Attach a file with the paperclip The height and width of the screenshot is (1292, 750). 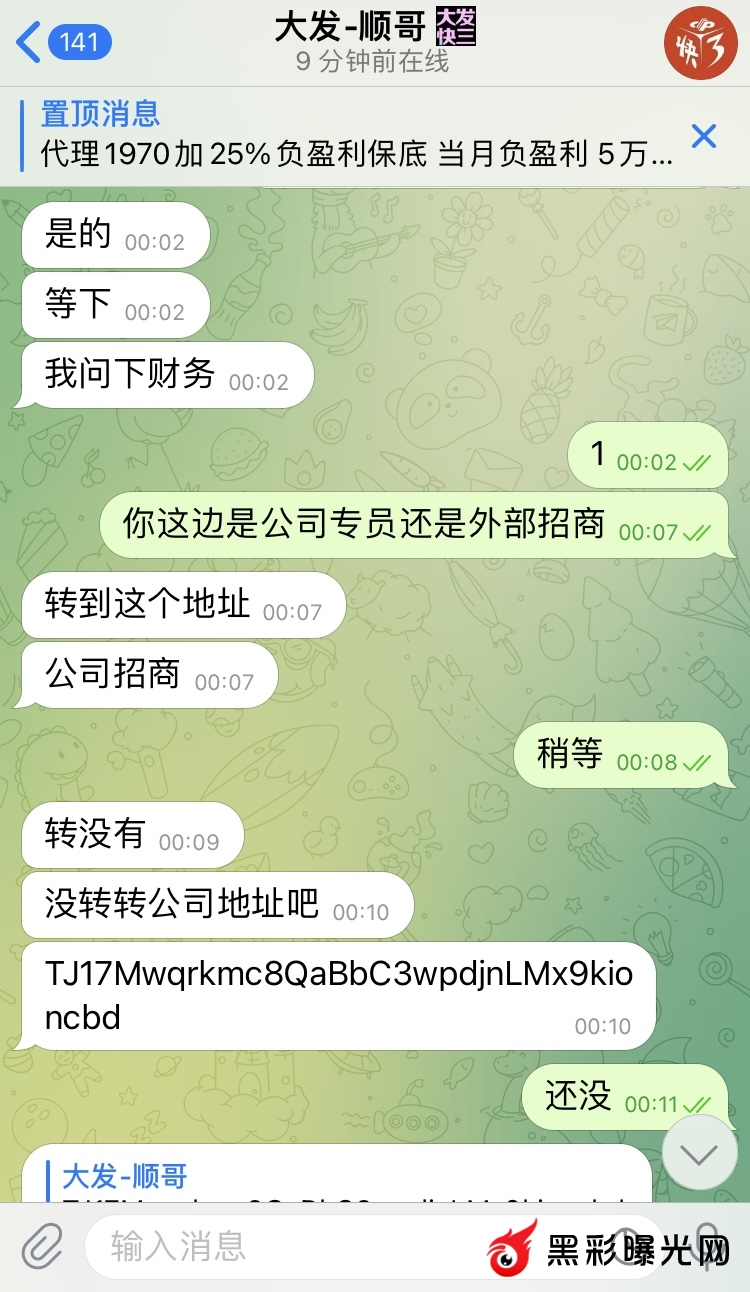[x=42, y=1247]
